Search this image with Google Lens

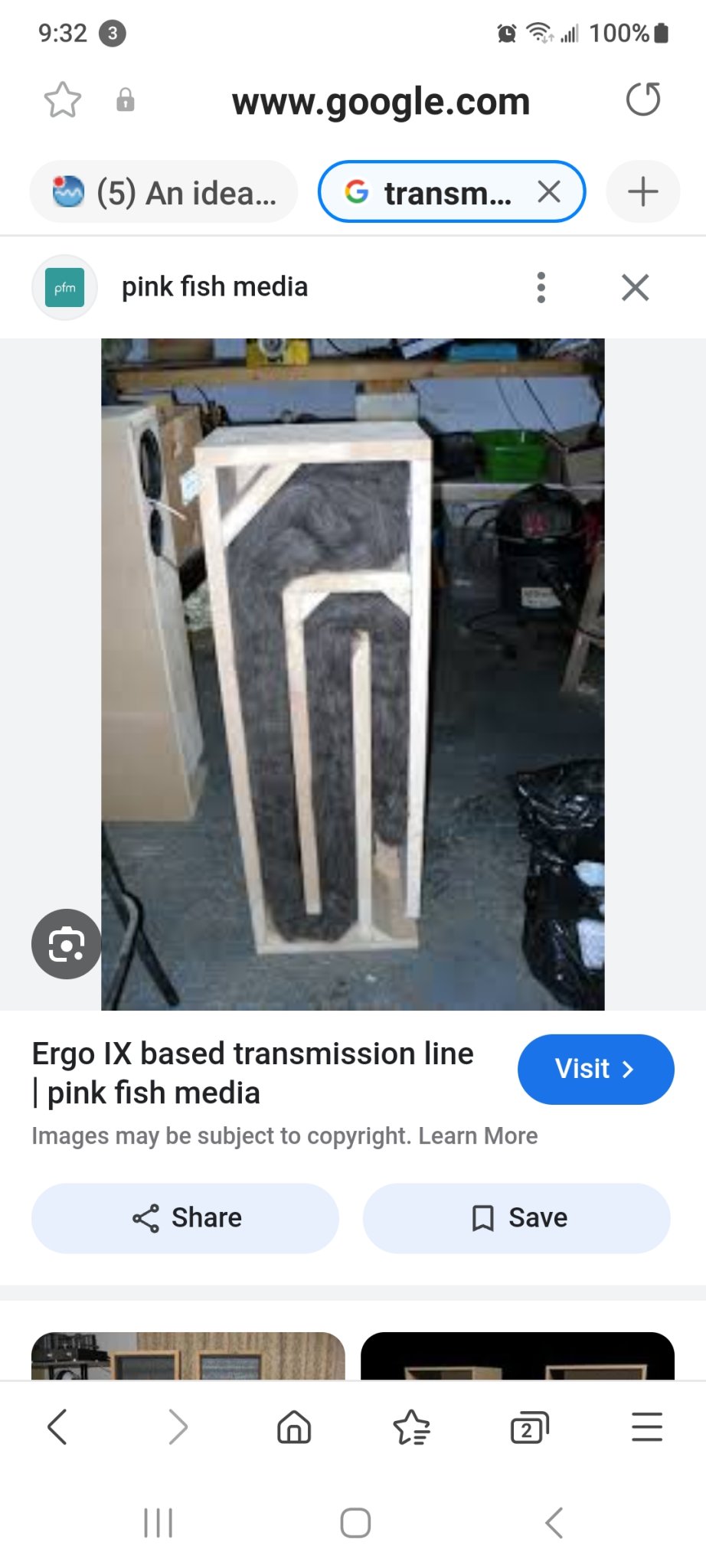tap(67, 943)
